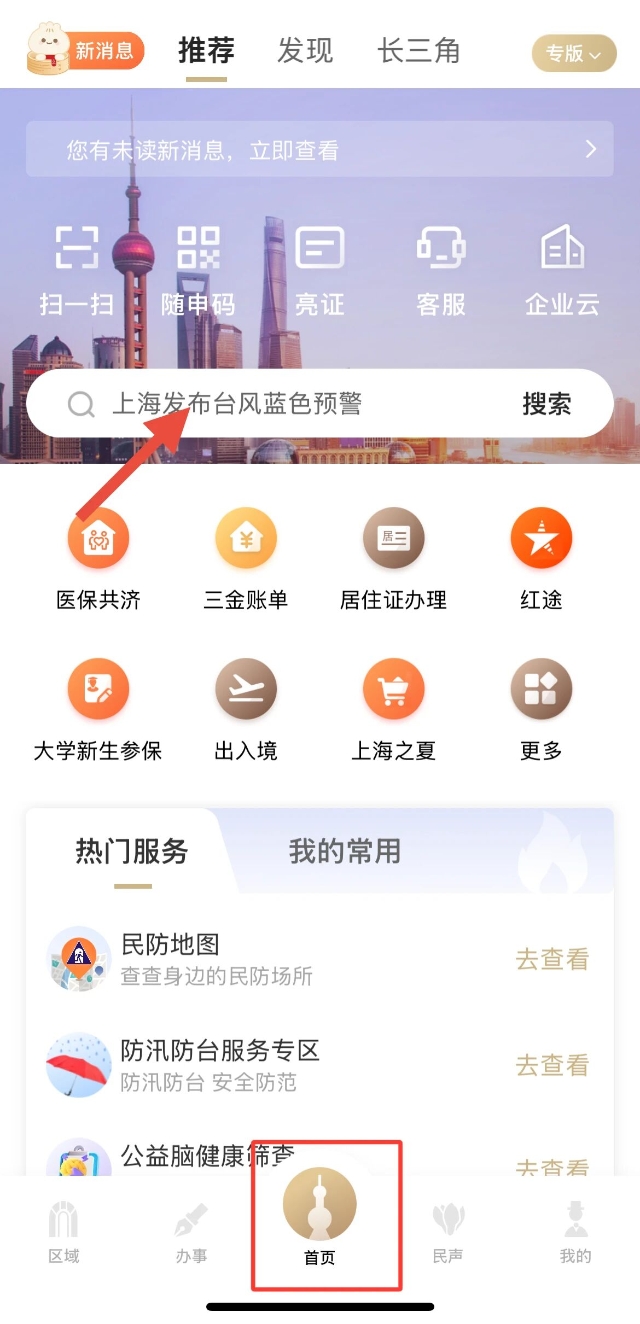Switch to the 长三角 tab
Viewport: 640px width, 1324px height.
(x=419, y=51)
